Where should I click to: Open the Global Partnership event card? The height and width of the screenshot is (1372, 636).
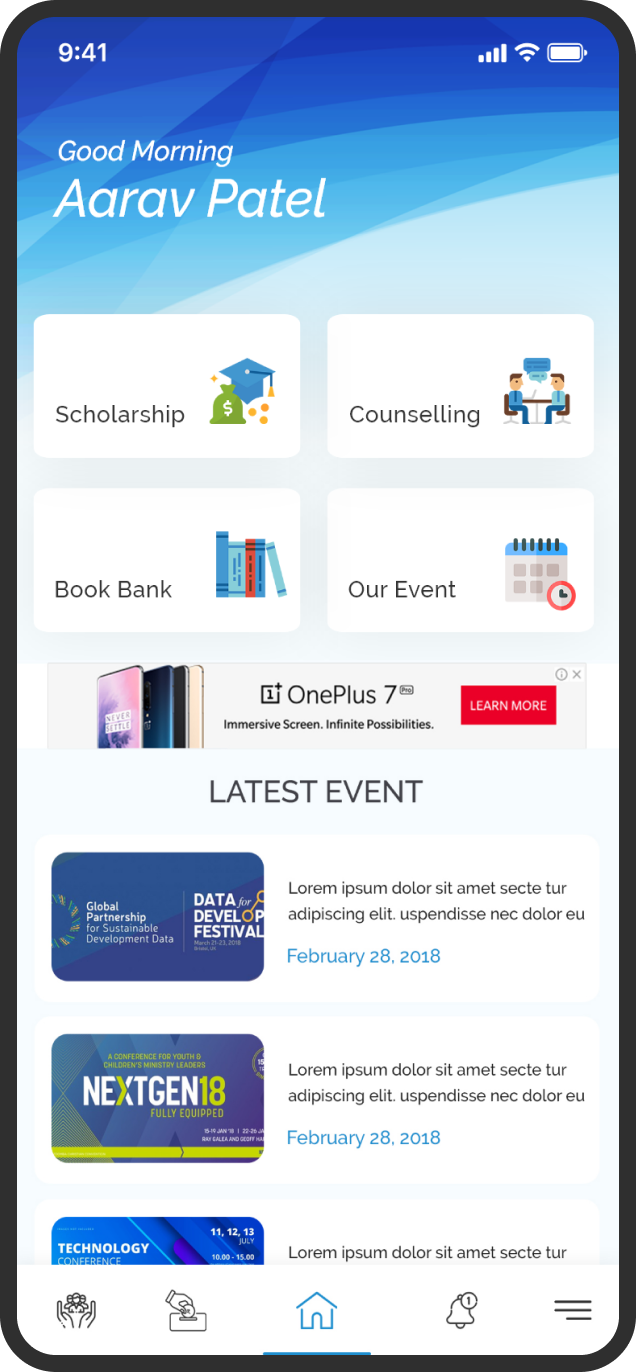click(317, 918)
